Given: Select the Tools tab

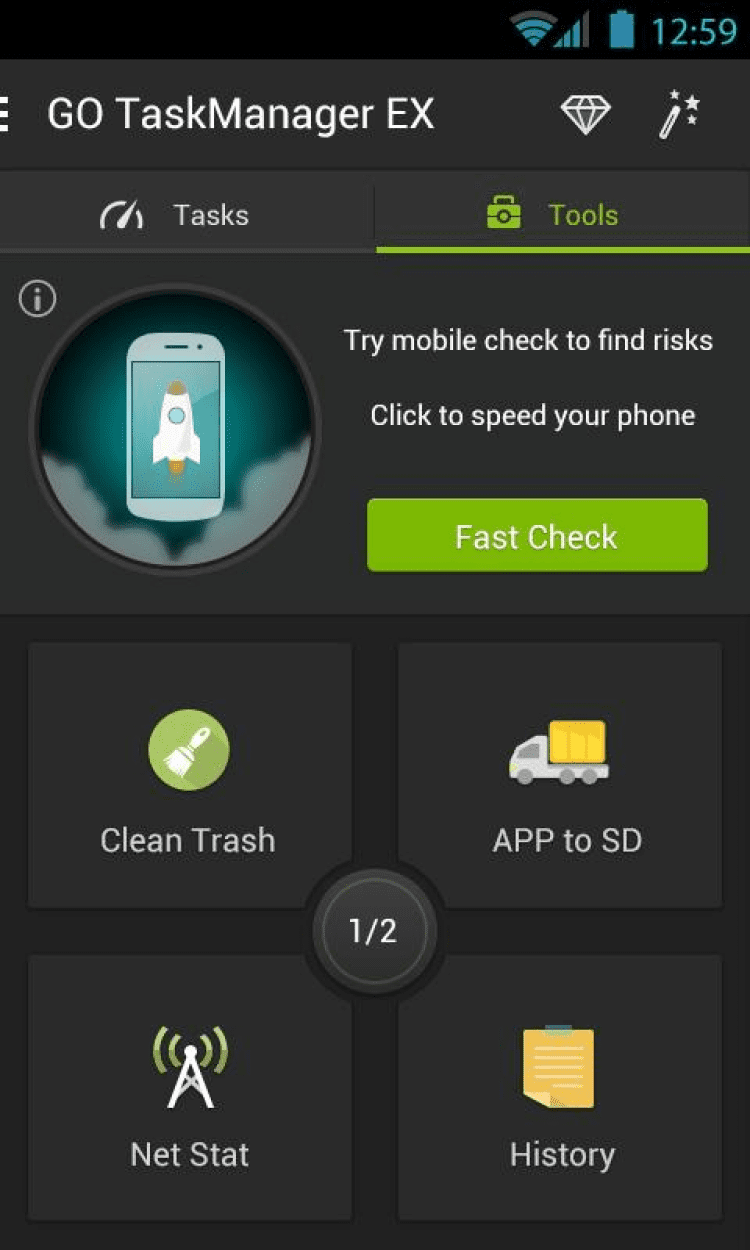Looking at the screenshot, I should tap(562, 215).
